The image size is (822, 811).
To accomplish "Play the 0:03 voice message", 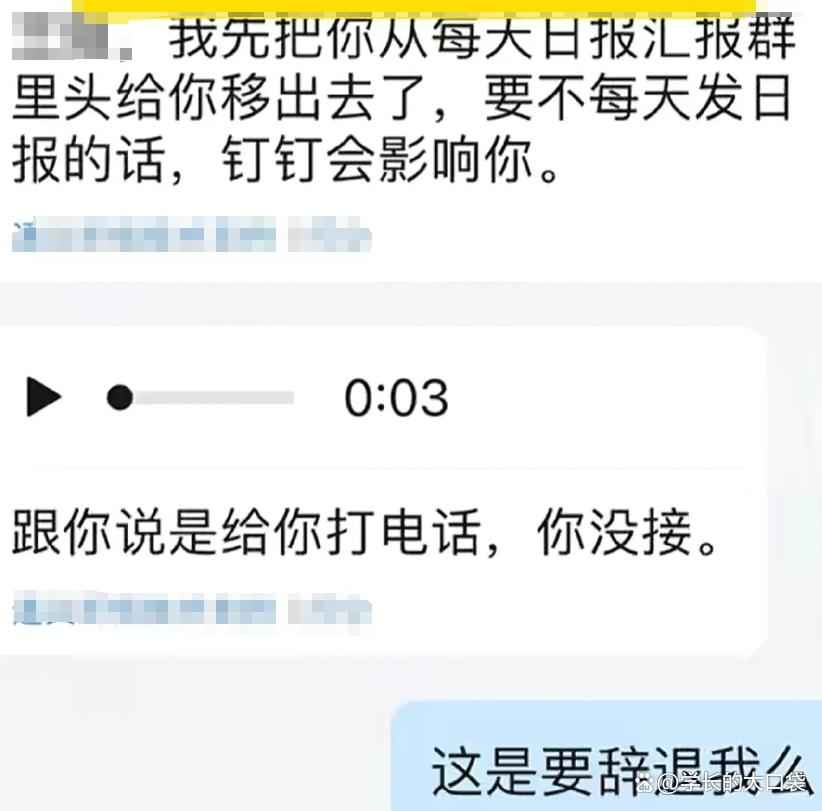I will click(x=43, y=398).
